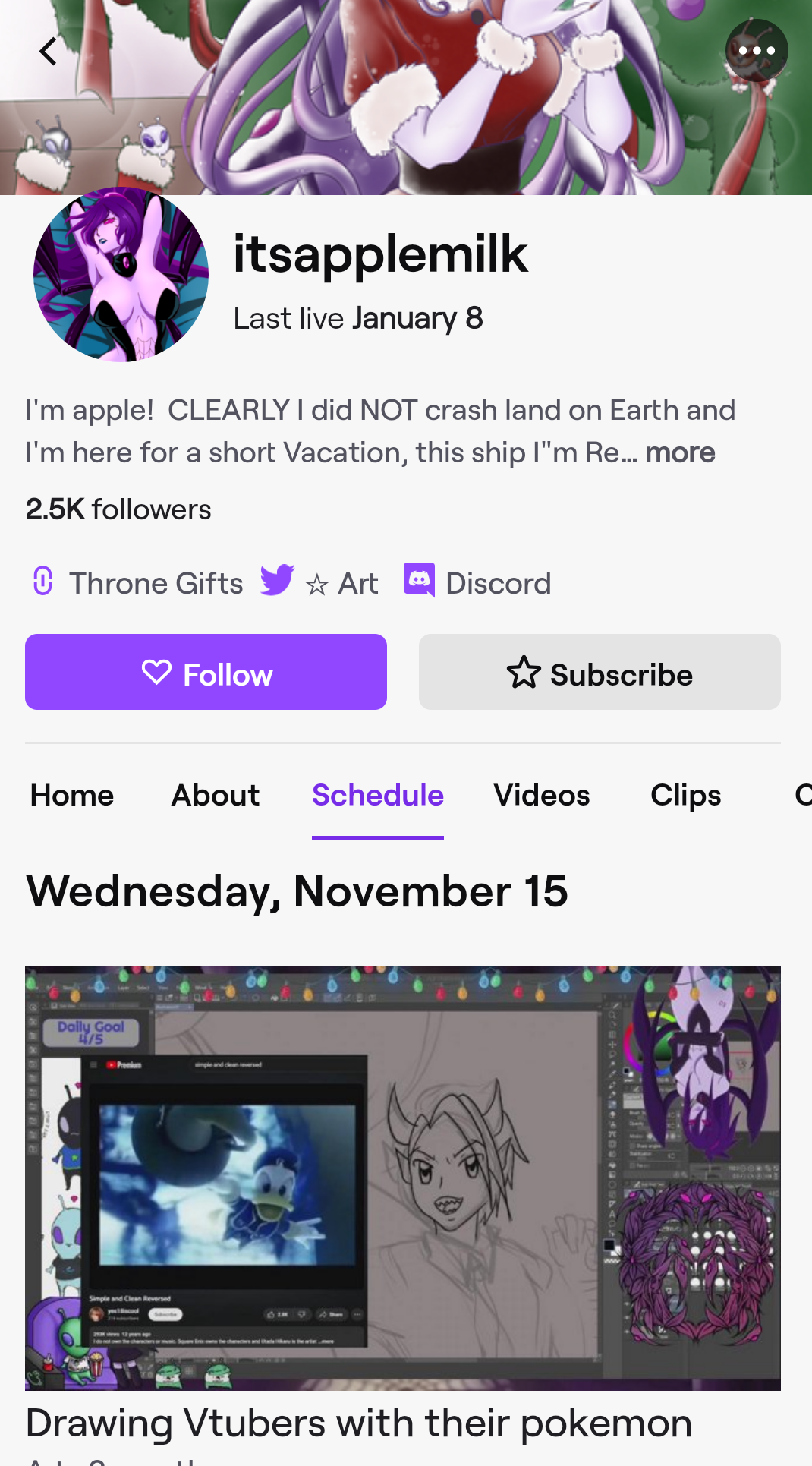
Task: Subscribe to itsapplemilk
Action: (600, 673)
